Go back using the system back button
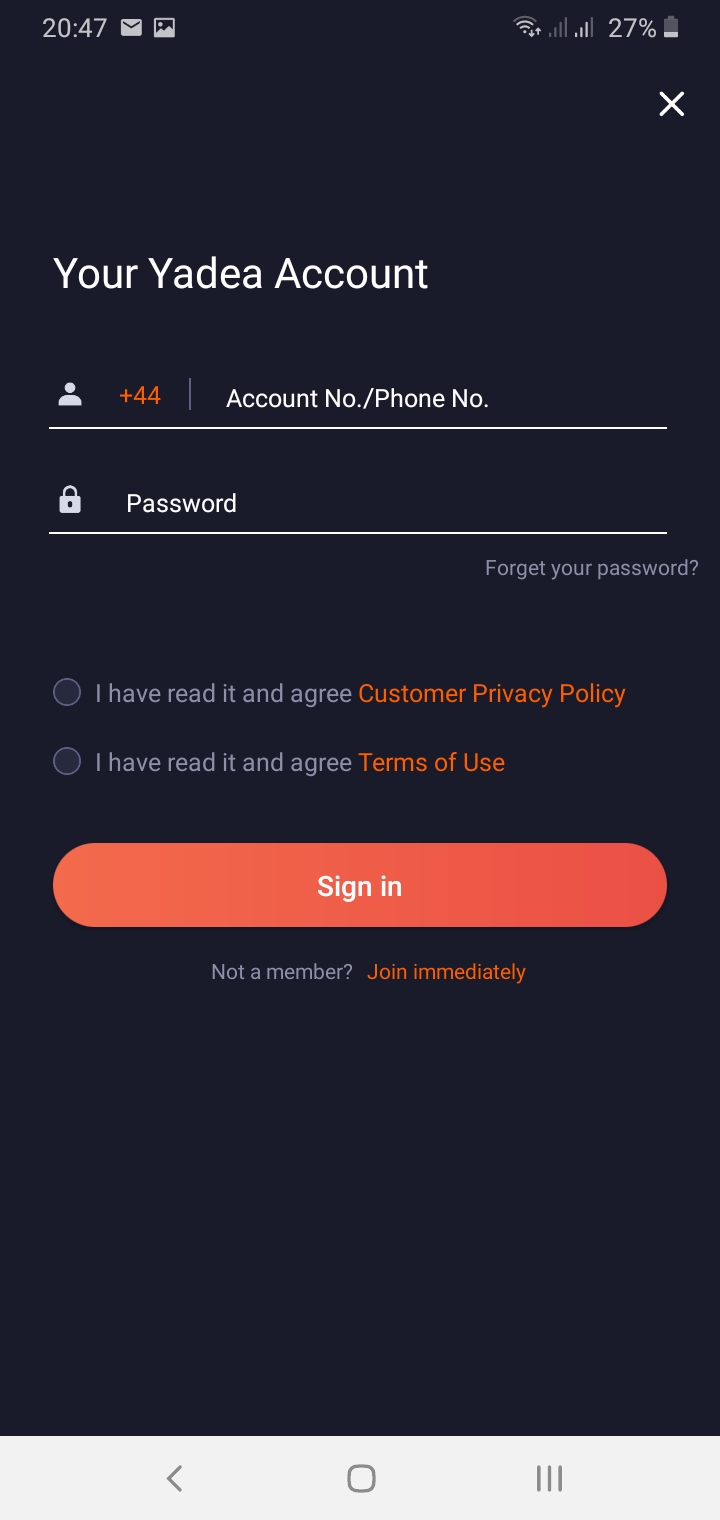 (175, 1478)
